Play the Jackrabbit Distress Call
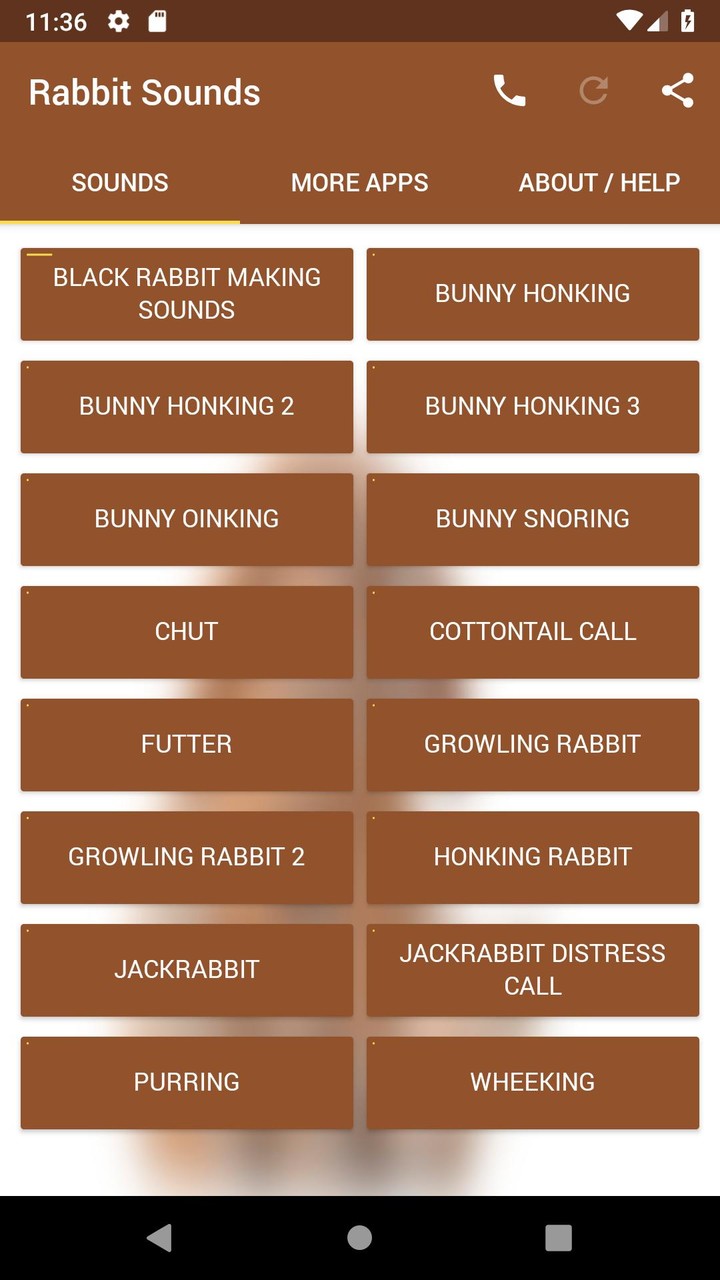 coord(533,970)
